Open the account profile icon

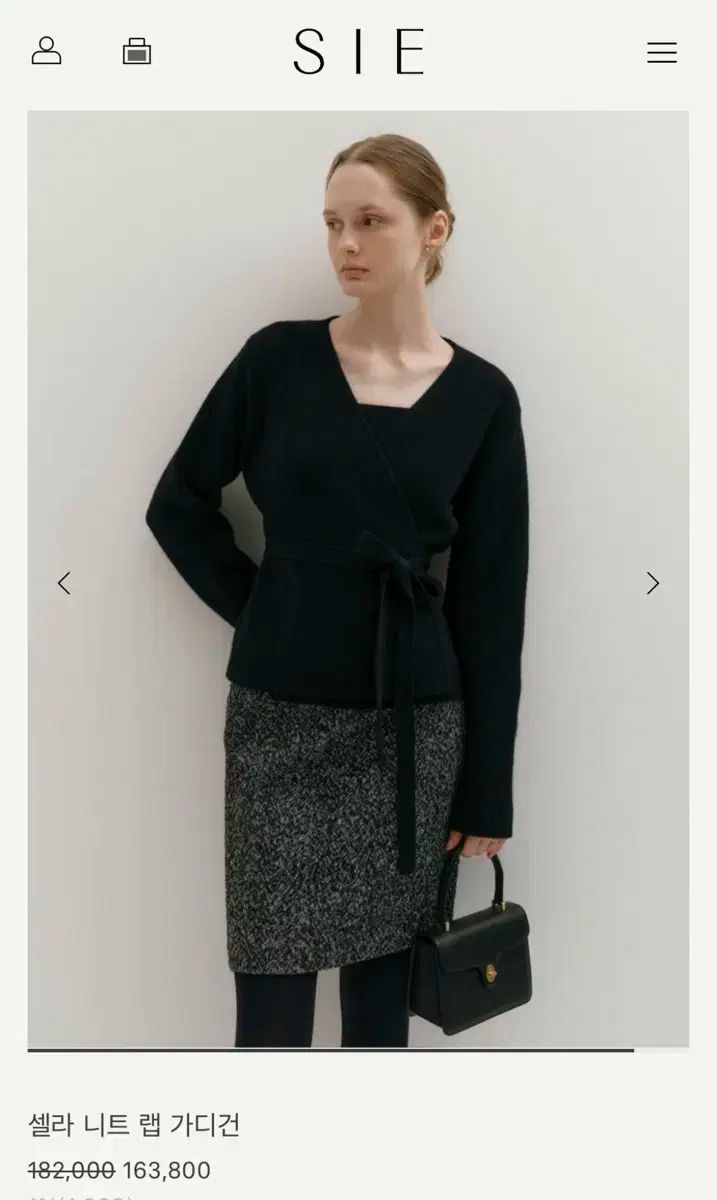tap(46, 51)
